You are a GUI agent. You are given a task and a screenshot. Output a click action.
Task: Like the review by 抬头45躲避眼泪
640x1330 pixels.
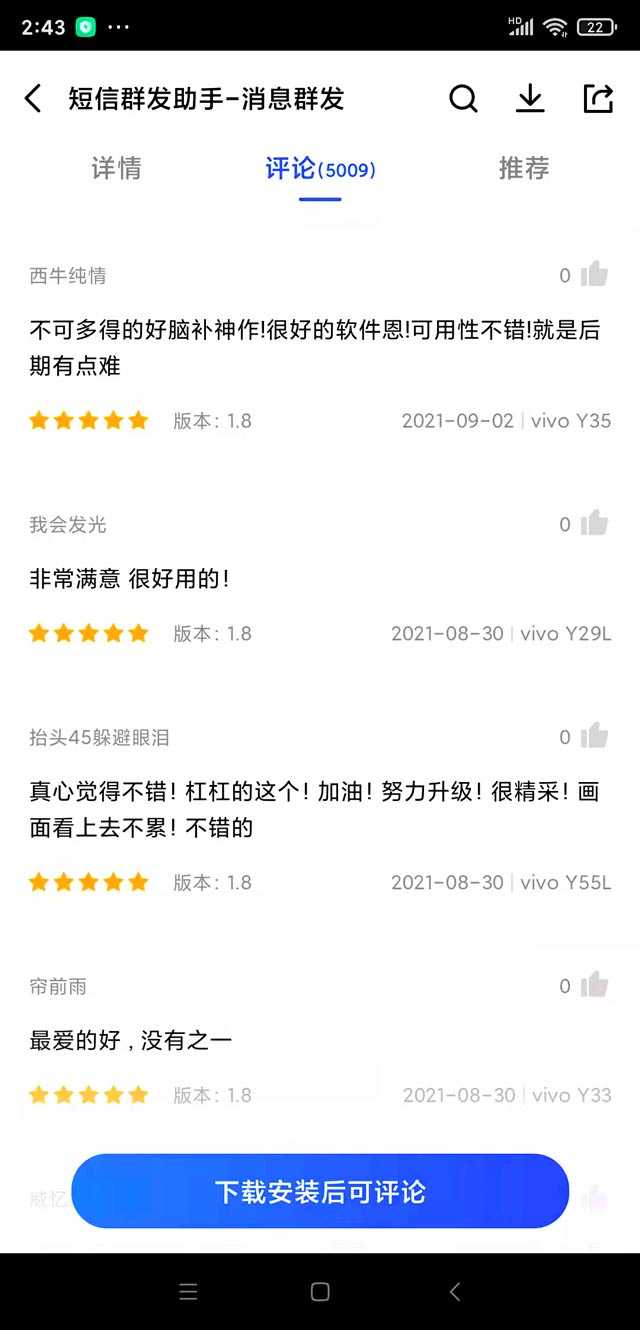point(594,736)
